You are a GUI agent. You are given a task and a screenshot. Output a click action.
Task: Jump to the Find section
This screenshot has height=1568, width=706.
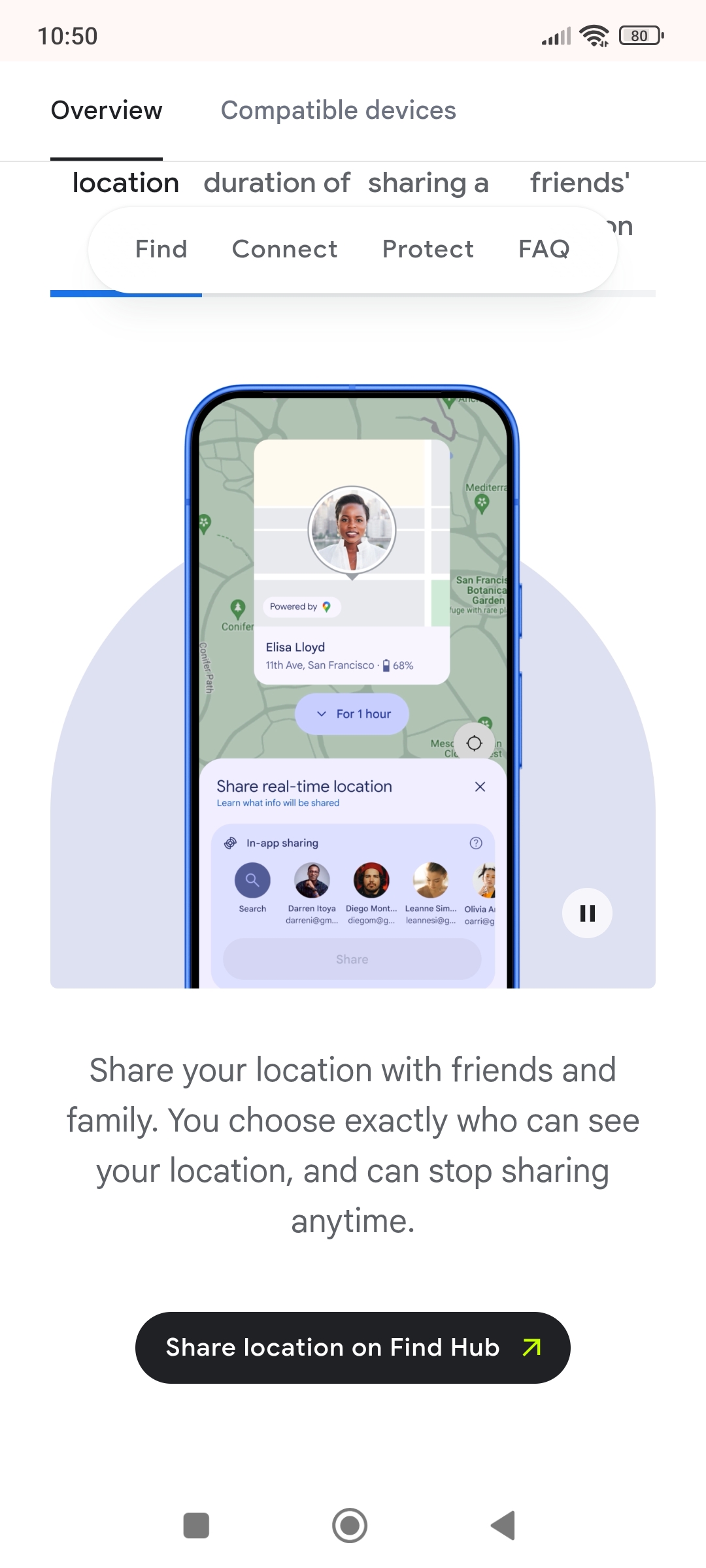(x=161, y=249)
